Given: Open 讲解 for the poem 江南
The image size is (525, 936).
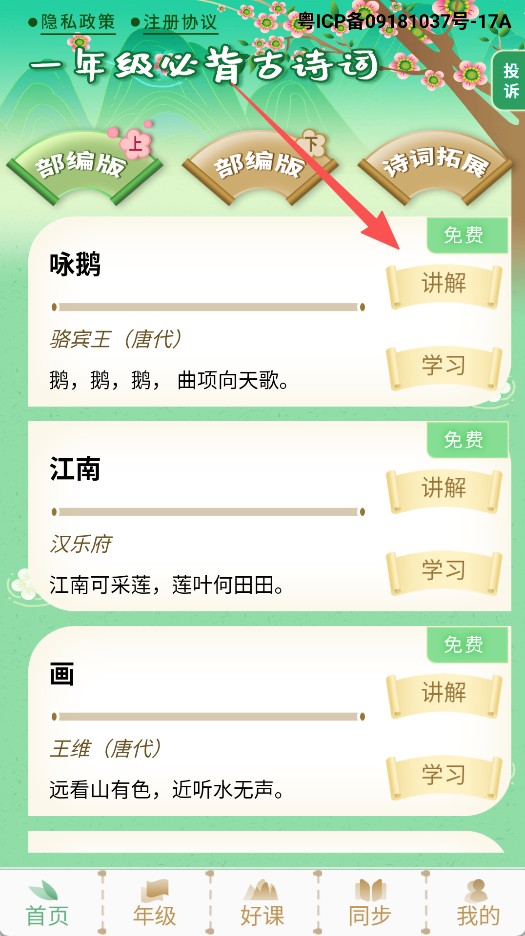Looking at the screenshot, I should (x=444, y=489).
